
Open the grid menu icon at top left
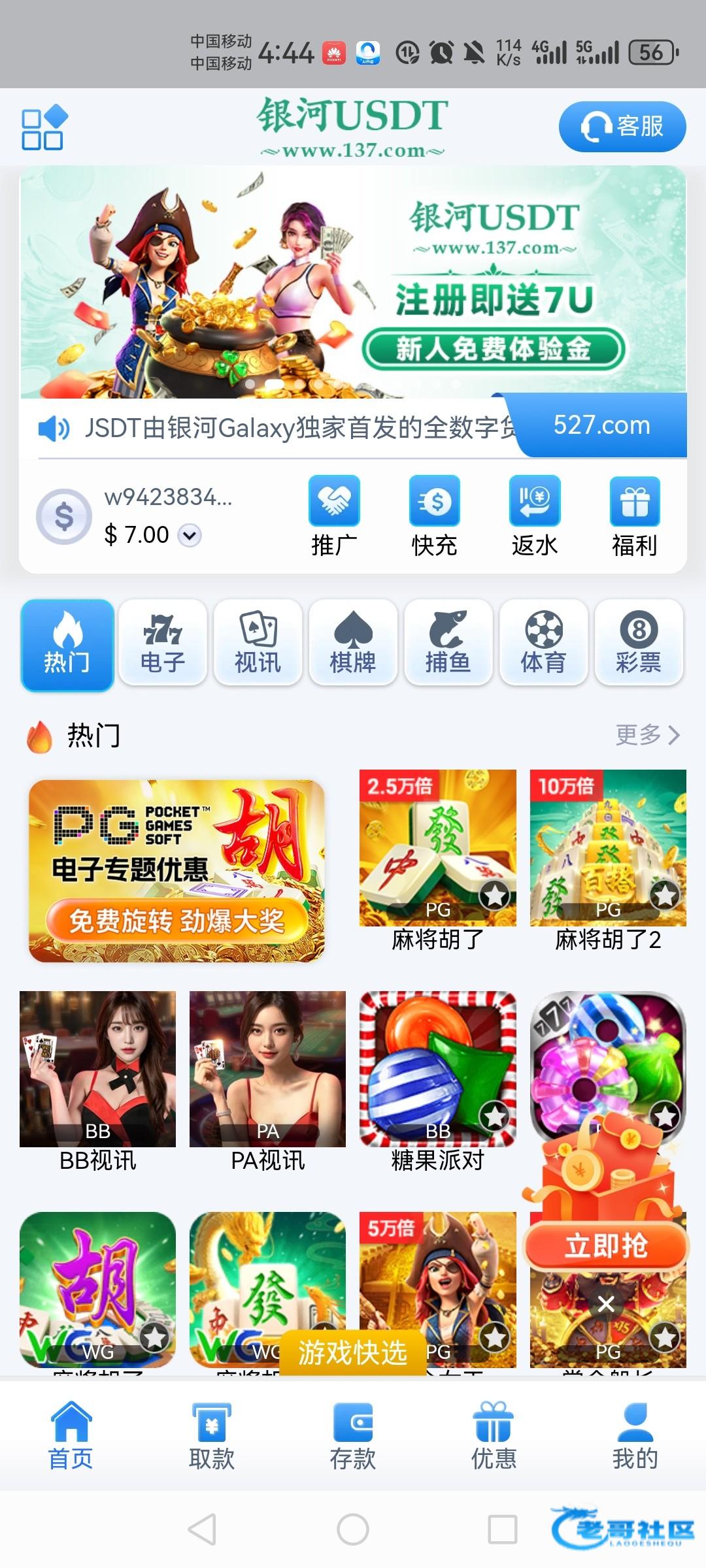pos(44,127)
